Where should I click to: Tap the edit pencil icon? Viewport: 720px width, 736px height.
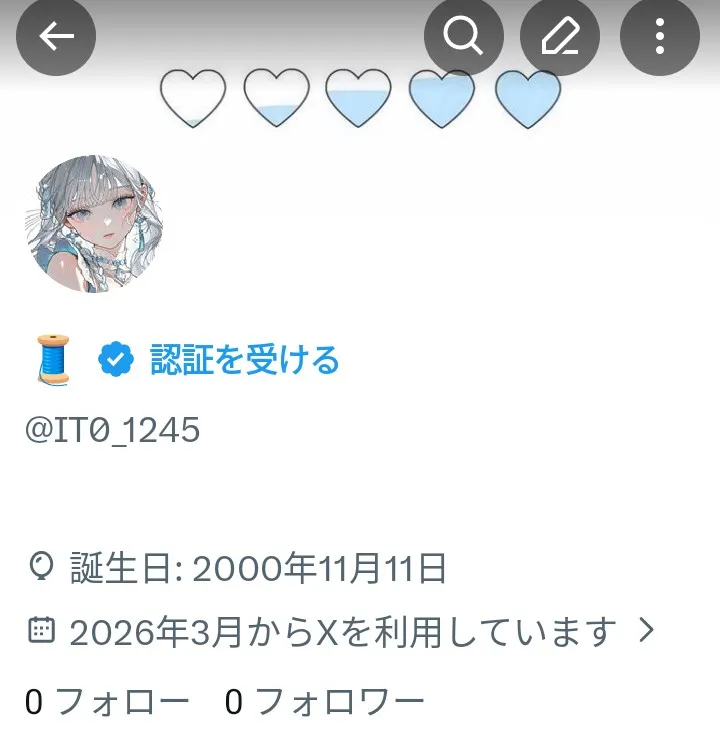coord(560,36)
